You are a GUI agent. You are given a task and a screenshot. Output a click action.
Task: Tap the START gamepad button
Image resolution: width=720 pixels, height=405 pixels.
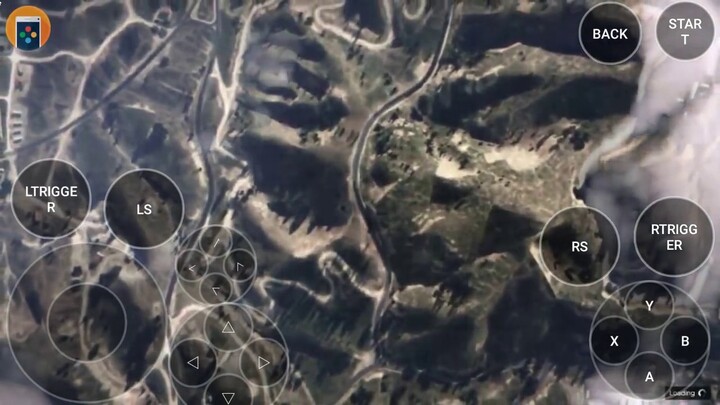pyautogui.click(x=685, y=32)
